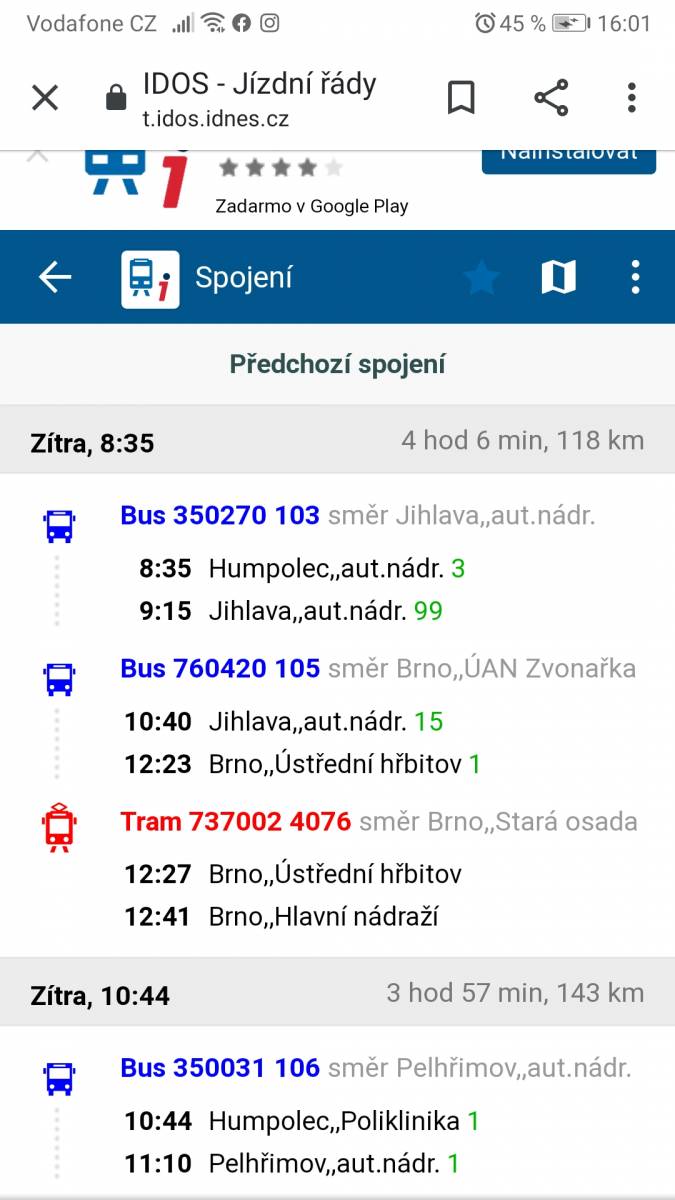The width and height of the screenshot is (675, 1200).
Task: Tap the Nainstalovat install button
Action: 568,157
